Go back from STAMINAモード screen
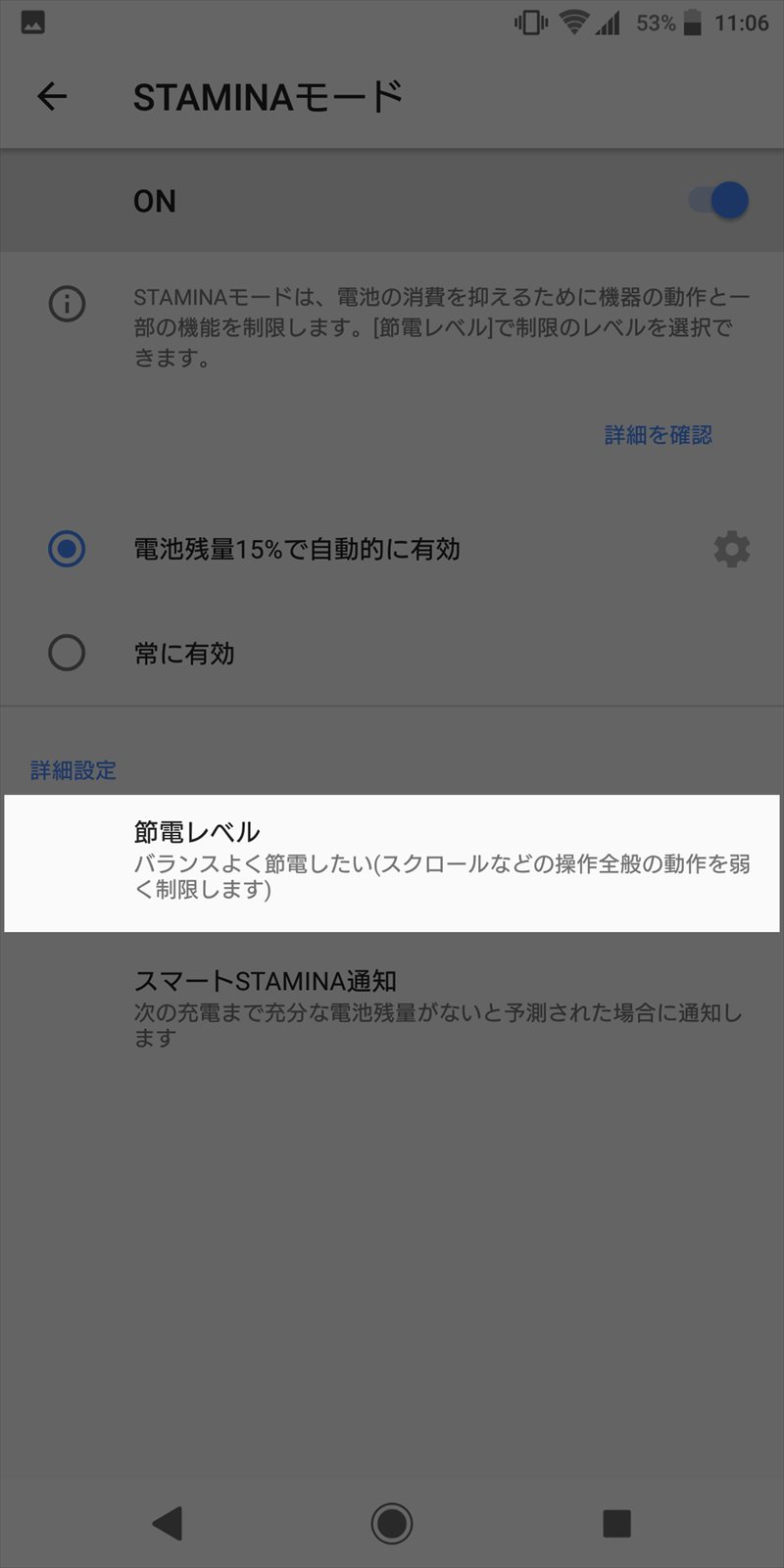Image resolution: width=784 pixels, height=1568 pixels. (52, 96)
